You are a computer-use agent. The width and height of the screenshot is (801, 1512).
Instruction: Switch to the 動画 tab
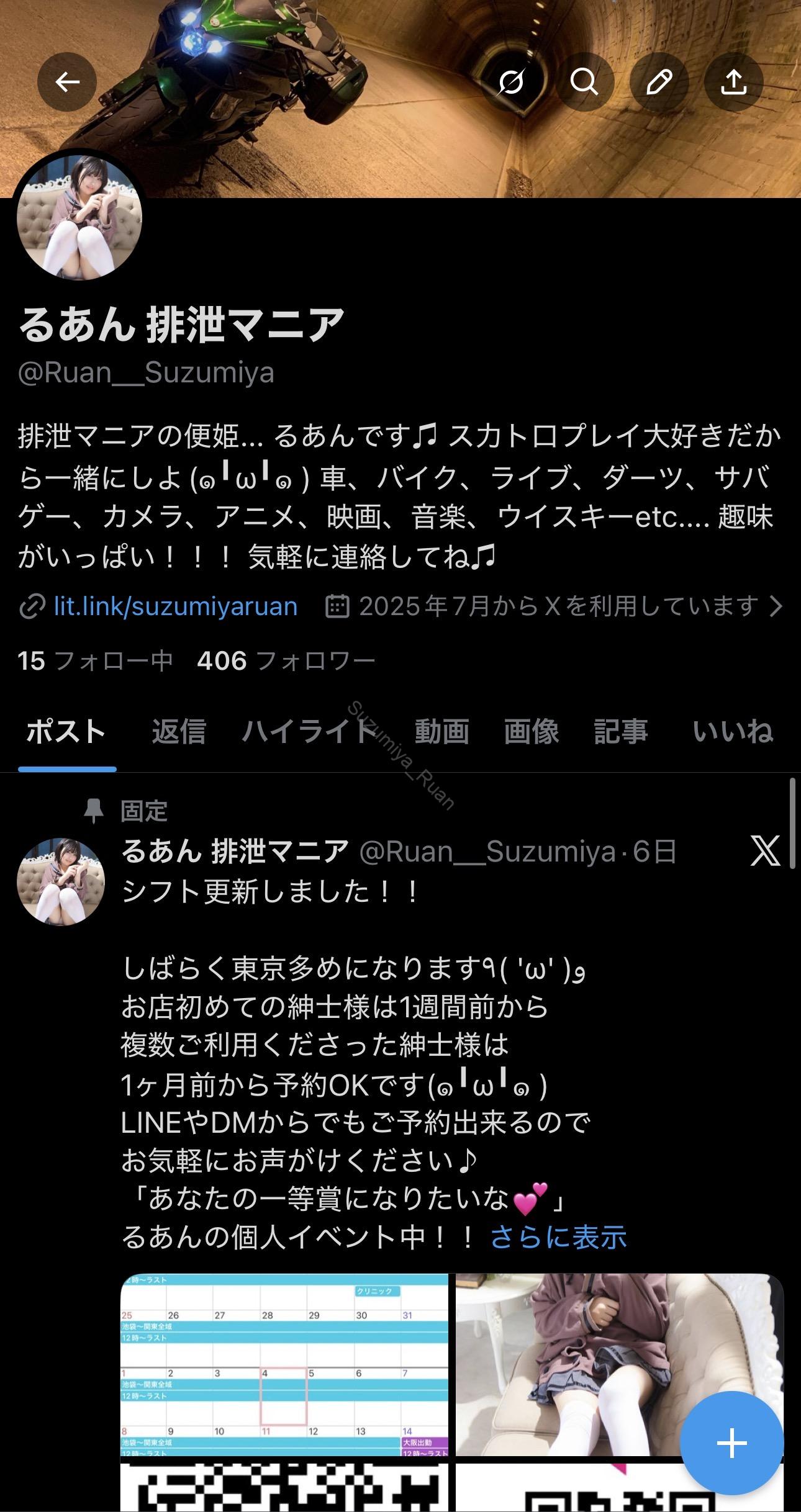point(441,731)
